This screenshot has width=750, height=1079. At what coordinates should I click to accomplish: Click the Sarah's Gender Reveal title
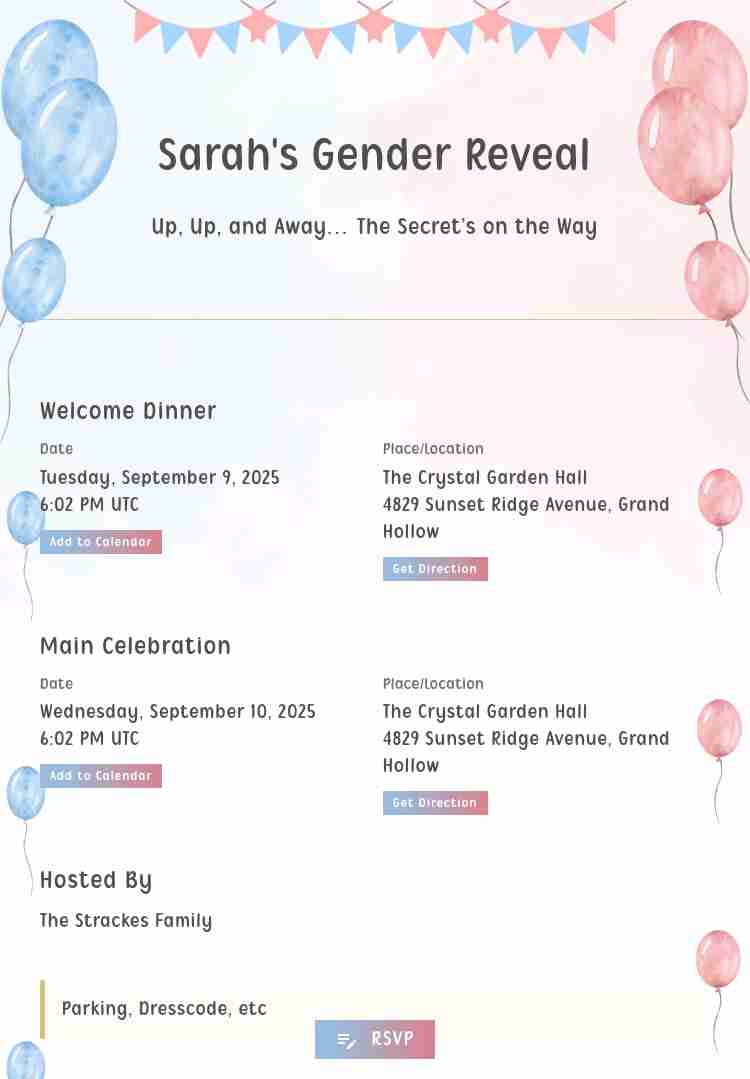click(374, 154)
